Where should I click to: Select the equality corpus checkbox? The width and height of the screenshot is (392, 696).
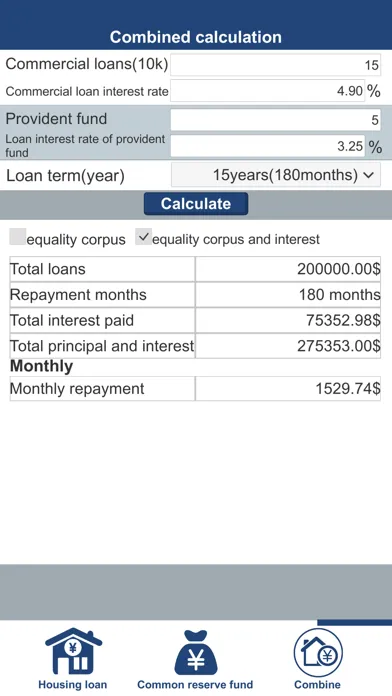(18, 237)
